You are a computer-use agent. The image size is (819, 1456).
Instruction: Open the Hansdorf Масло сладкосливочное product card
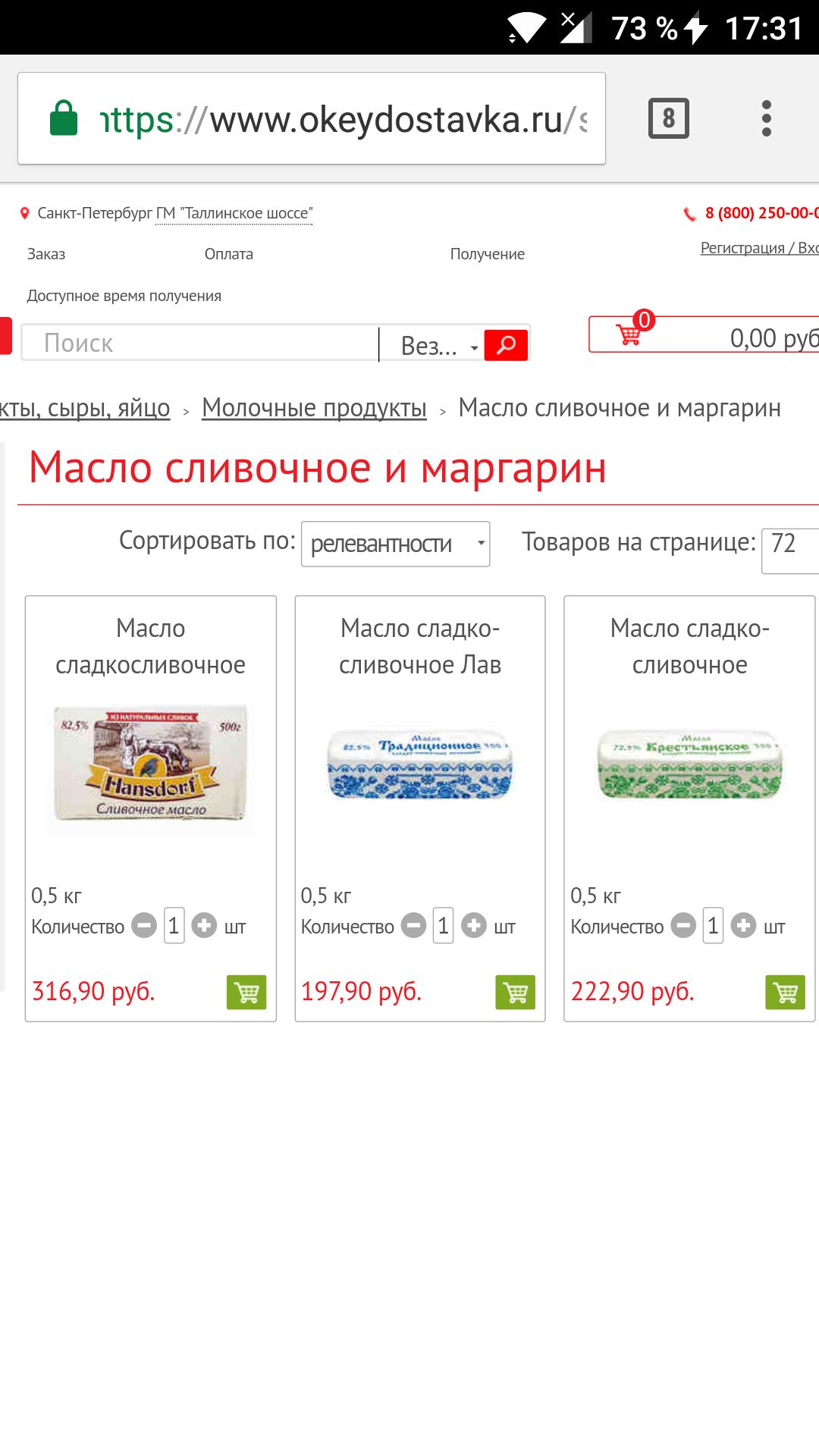150,765
